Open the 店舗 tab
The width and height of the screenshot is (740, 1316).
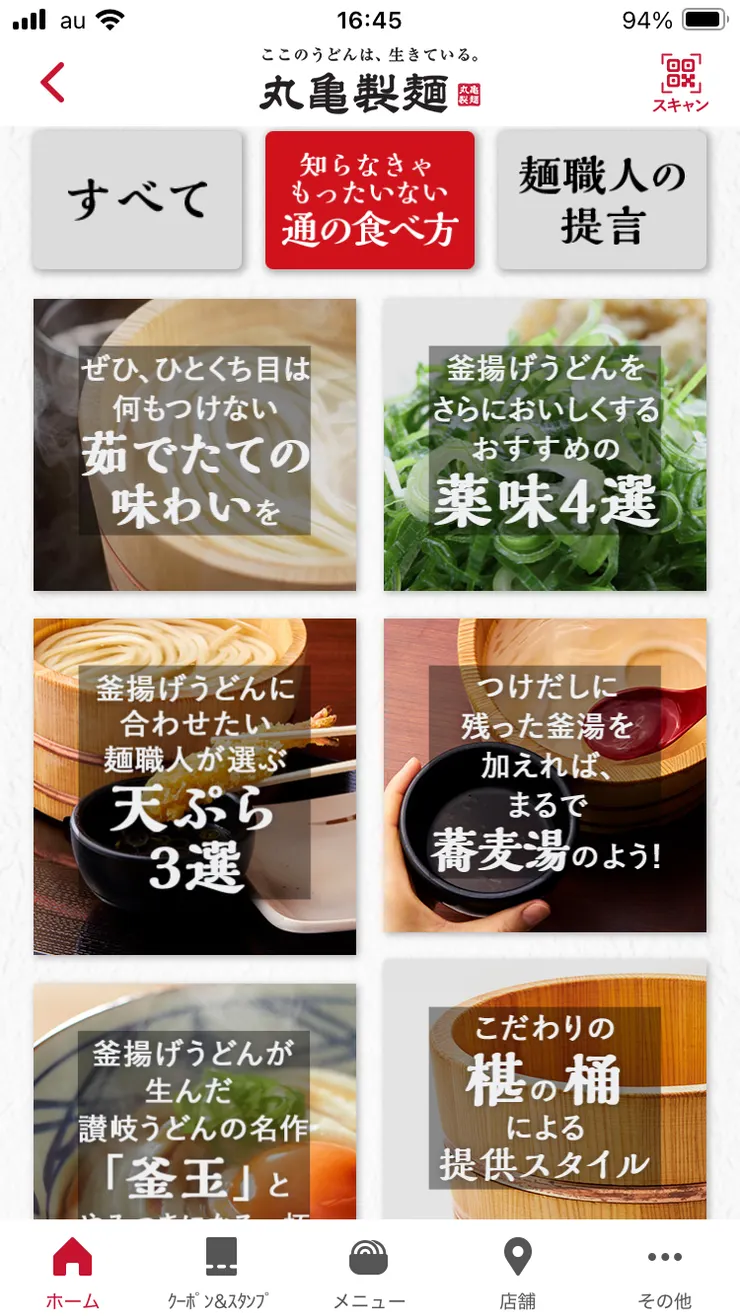tap(517, 1270)
